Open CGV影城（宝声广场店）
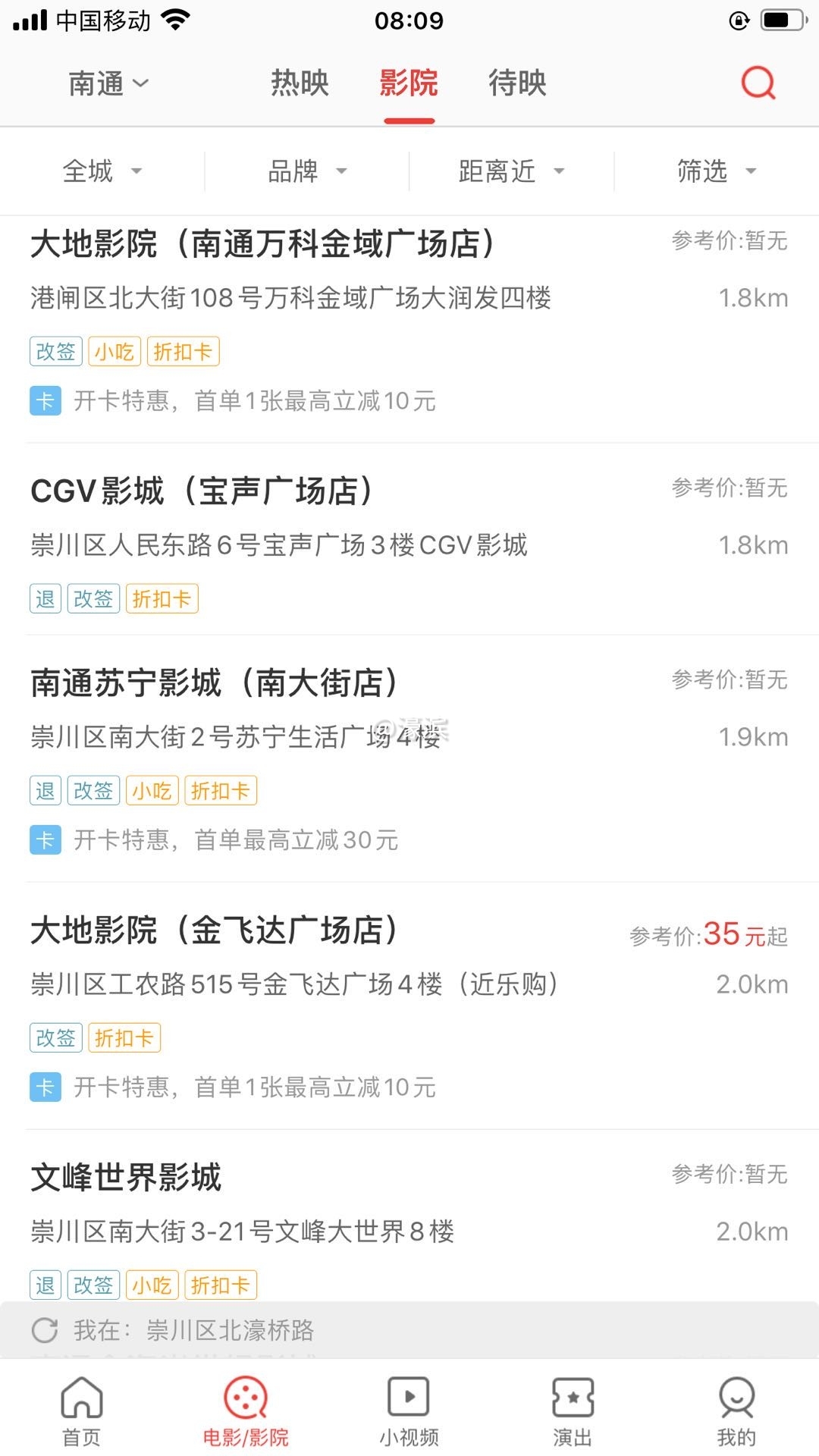This screenshot has height=1456, width=819. 202,491
